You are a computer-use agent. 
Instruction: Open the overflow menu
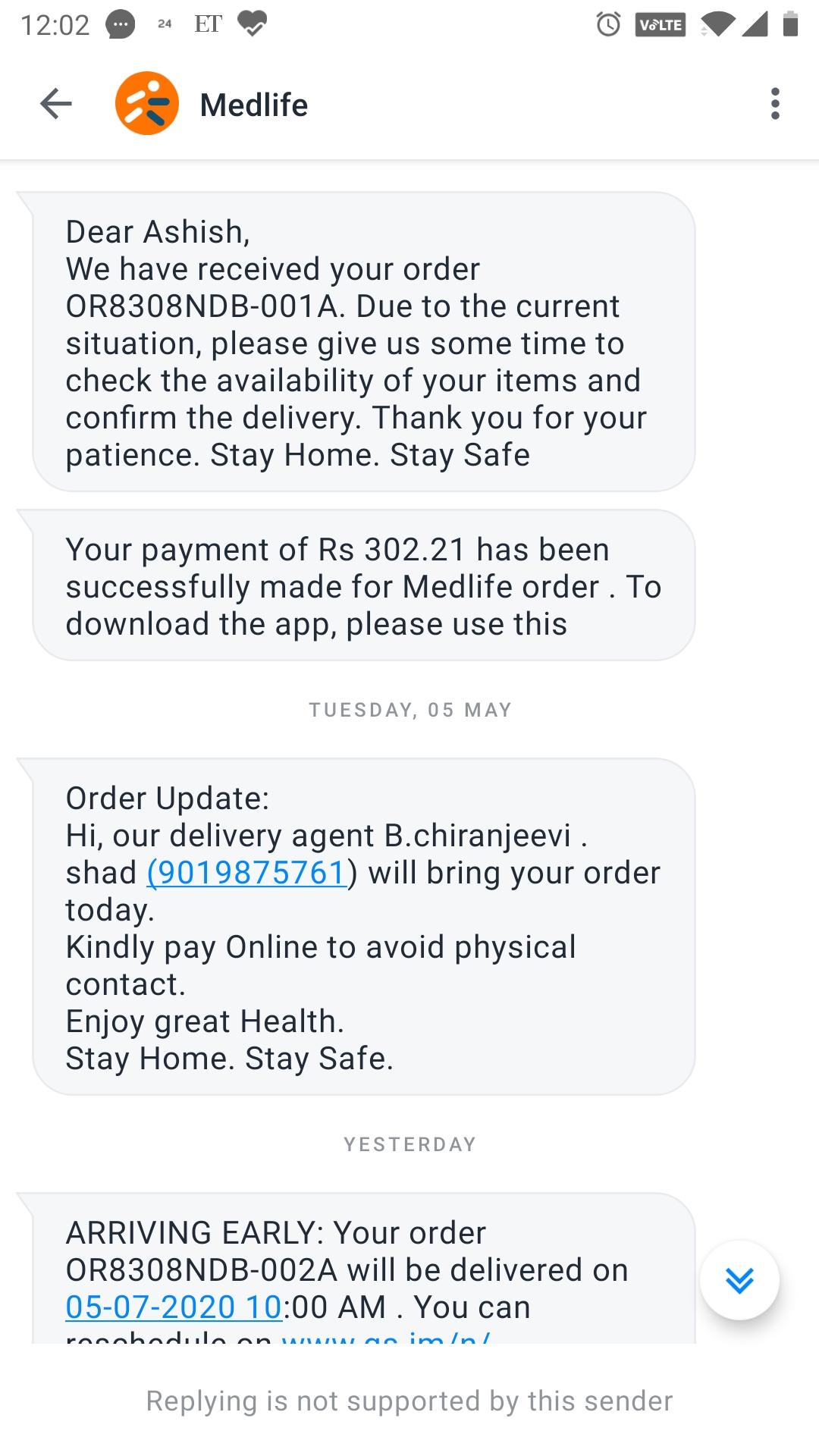click(x=774, y=104)
